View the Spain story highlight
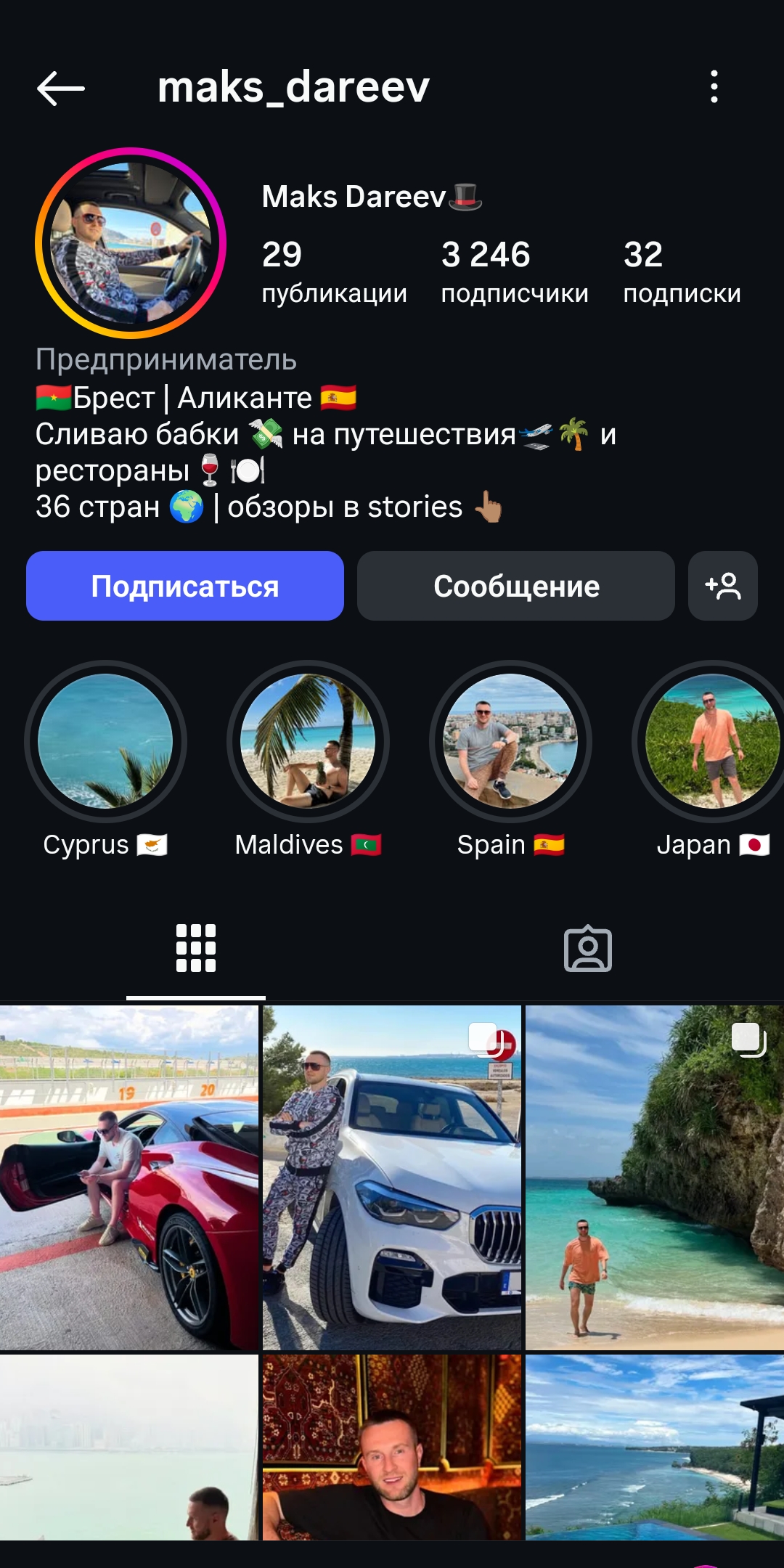The image size is (784, 1568). click(x=512, y=740)
